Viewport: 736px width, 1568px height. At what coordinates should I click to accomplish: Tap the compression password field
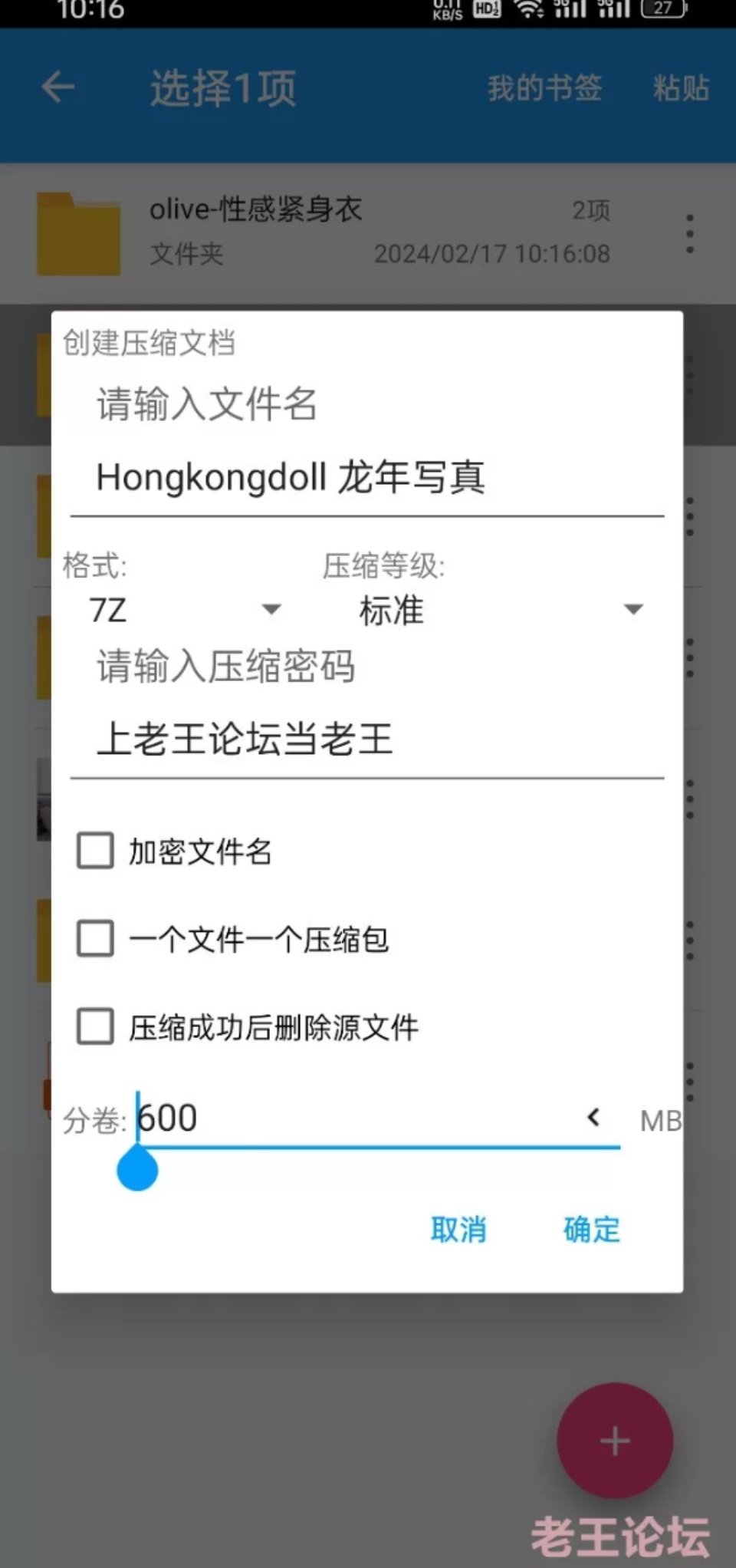[366, 739]
